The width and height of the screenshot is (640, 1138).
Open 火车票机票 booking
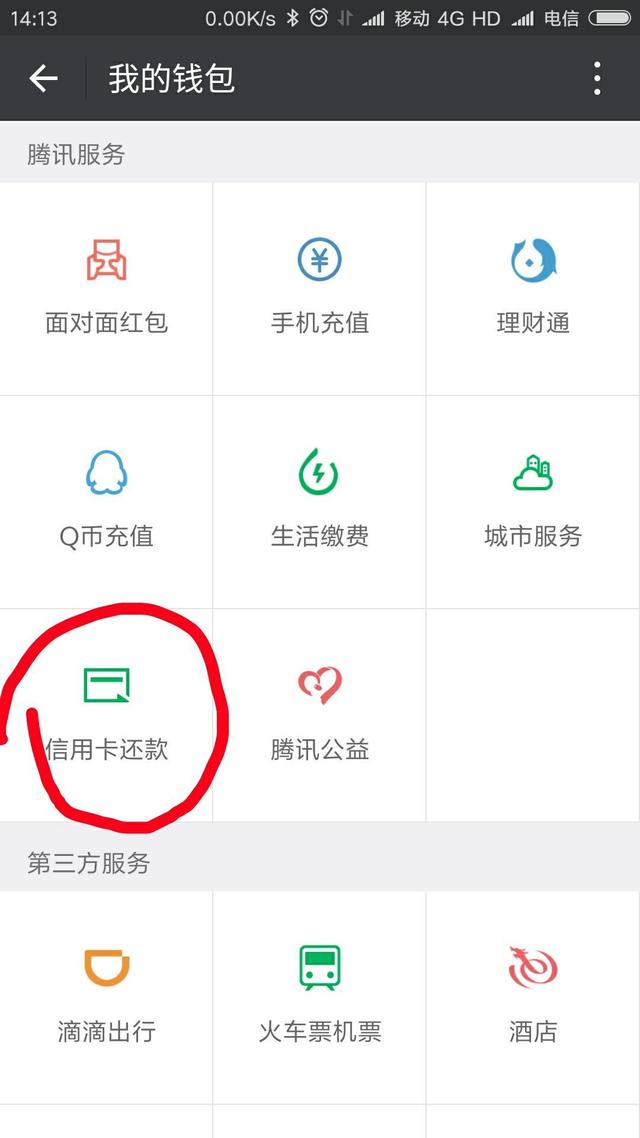[x=320, y=998]
